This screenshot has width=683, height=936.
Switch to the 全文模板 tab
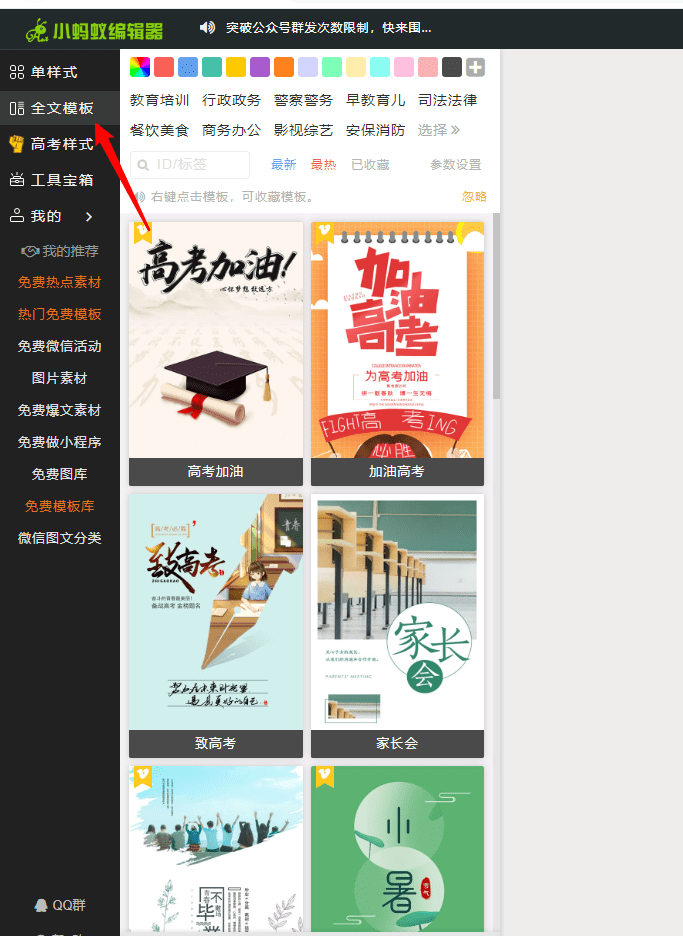60,108
